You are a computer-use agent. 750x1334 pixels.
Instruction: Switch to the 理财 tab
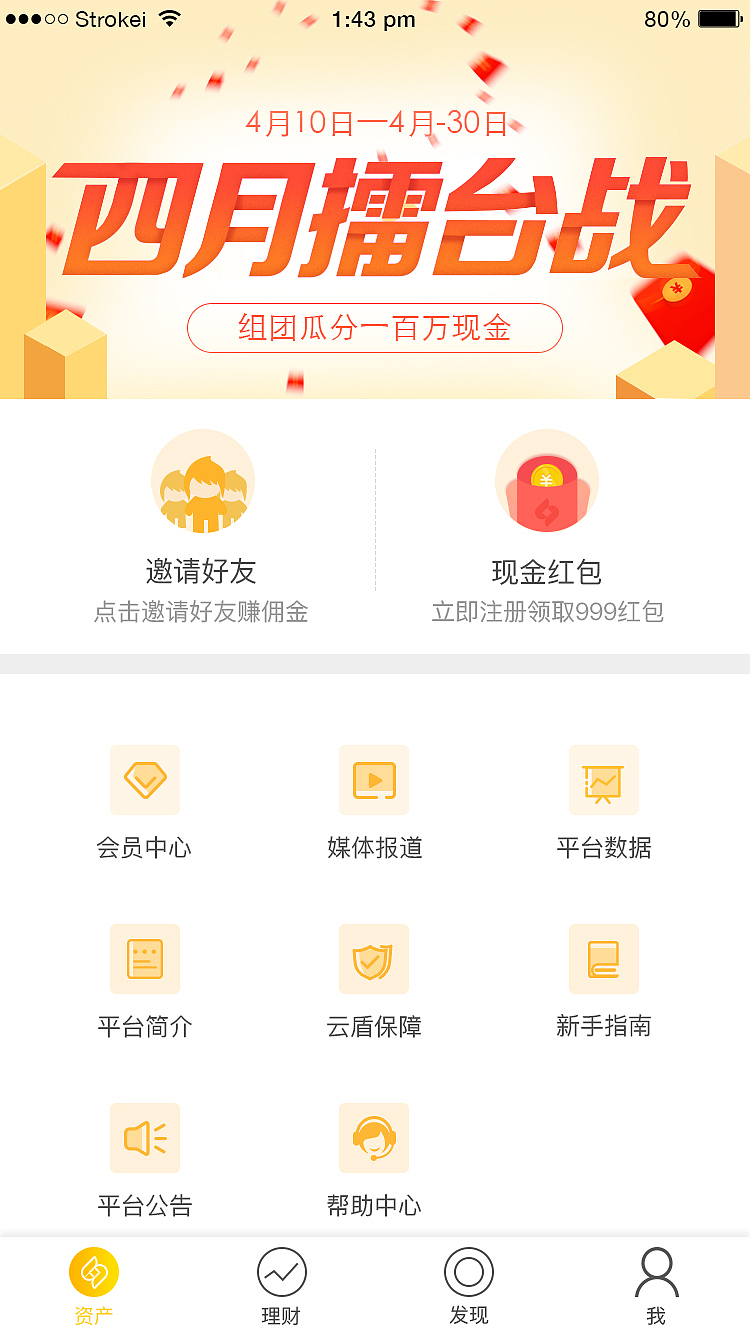pos(281,1283)
